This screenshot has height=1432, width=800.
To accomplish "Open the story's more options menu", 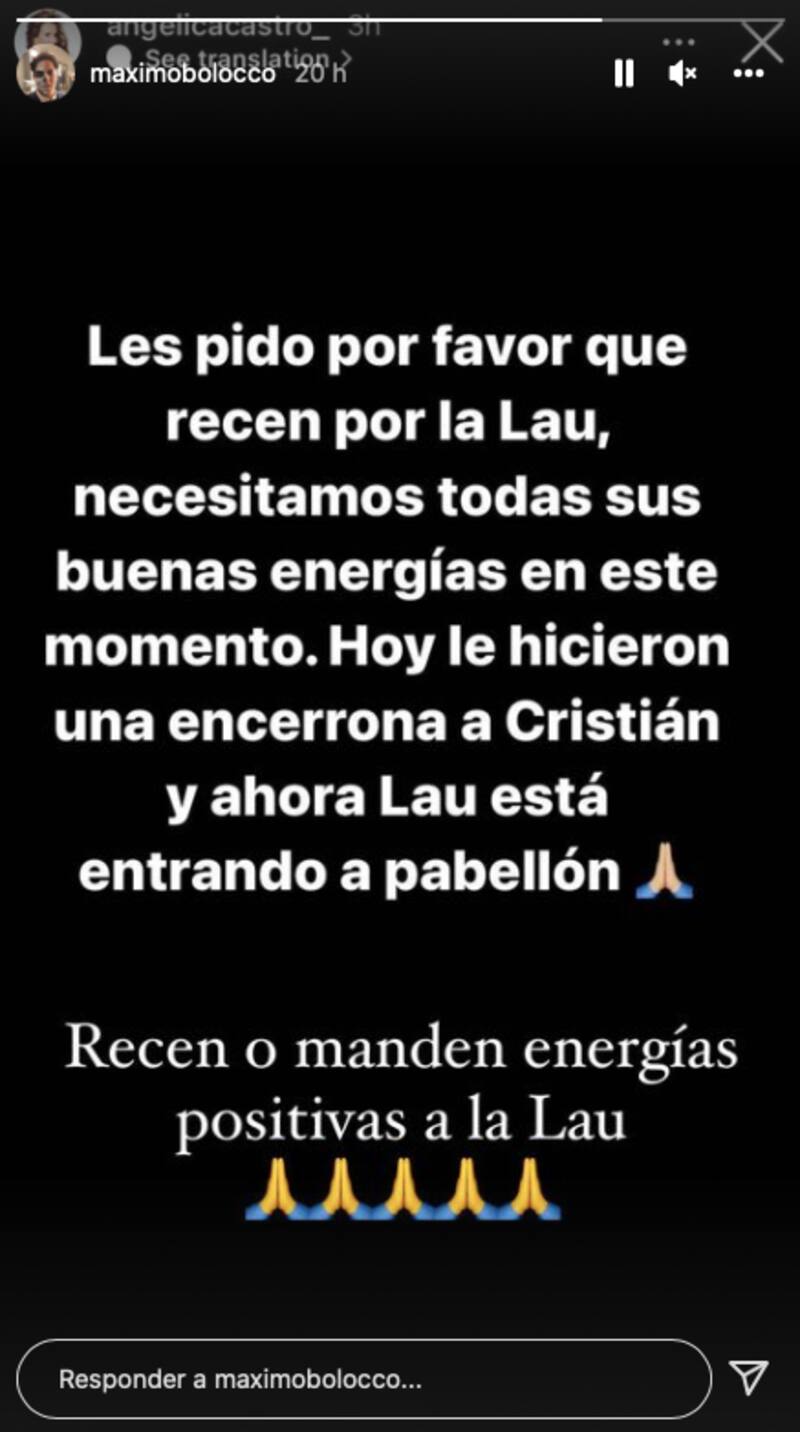I will [748, 74].
